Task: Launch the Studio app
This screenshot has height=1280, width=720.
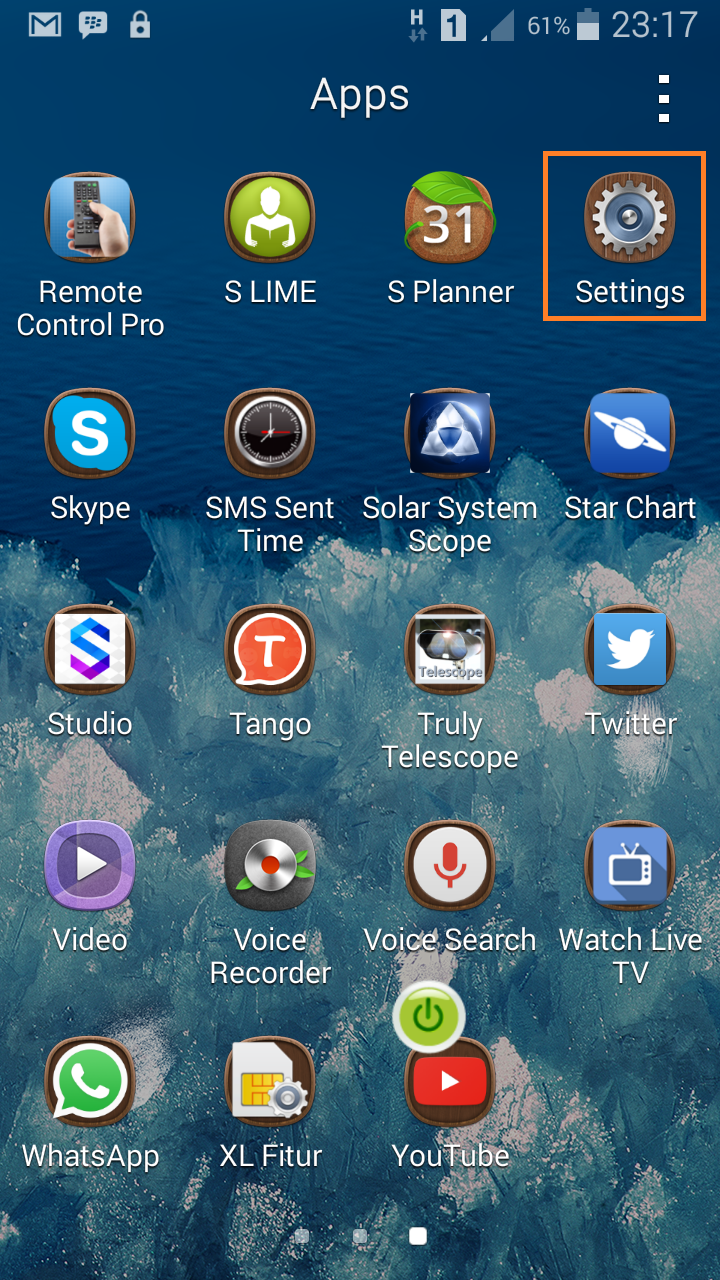Action: [90, 650]
